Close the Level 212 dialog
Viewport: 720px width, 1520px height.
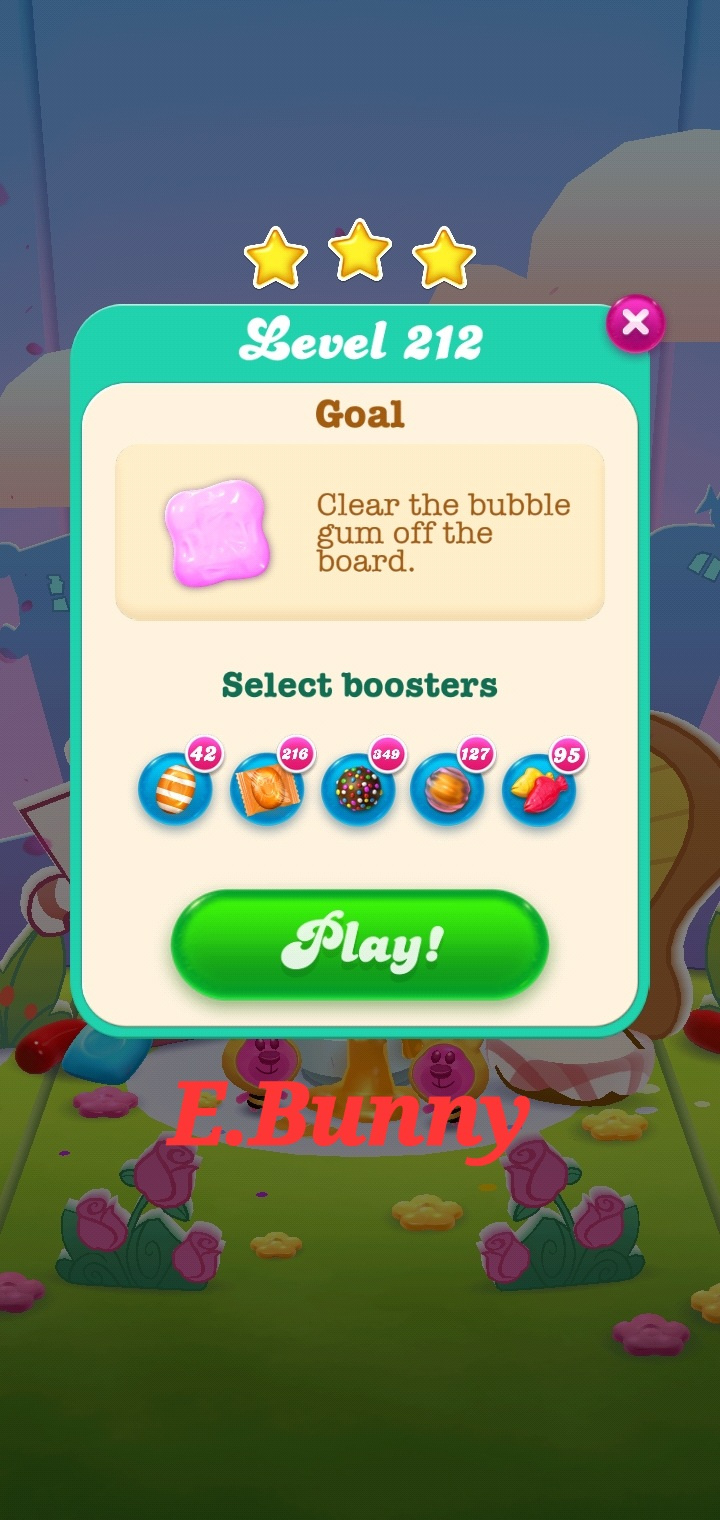[635, 323]
